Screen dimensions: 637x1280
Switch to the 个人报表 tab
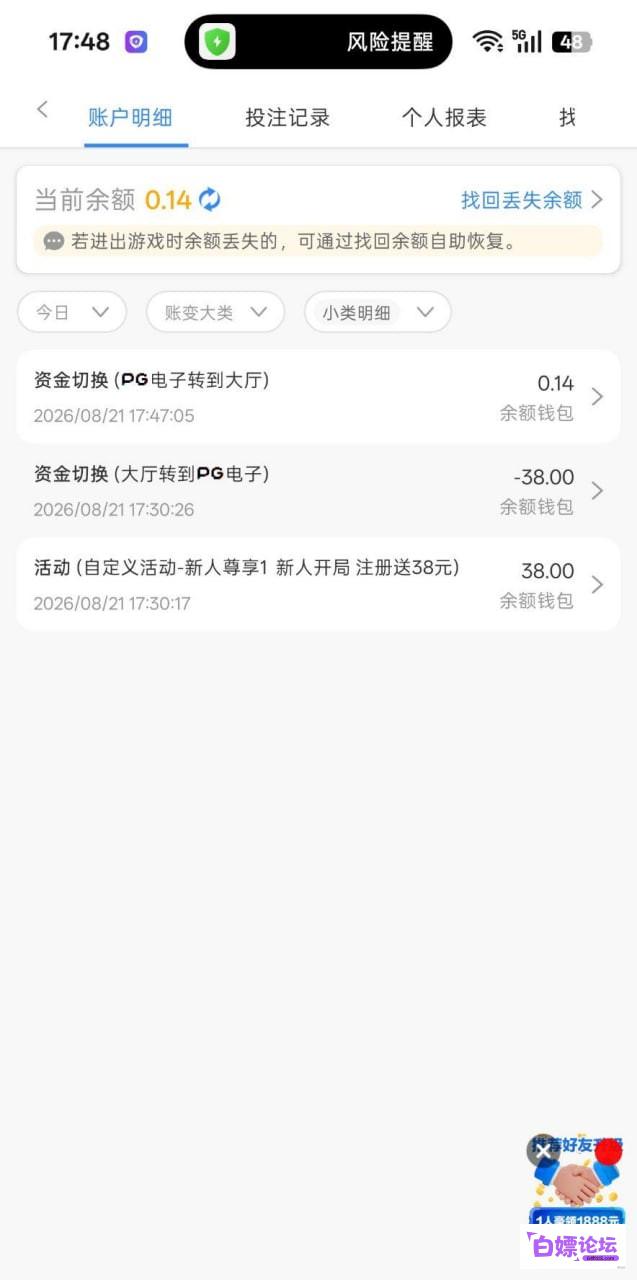click(x=444, y=117)
